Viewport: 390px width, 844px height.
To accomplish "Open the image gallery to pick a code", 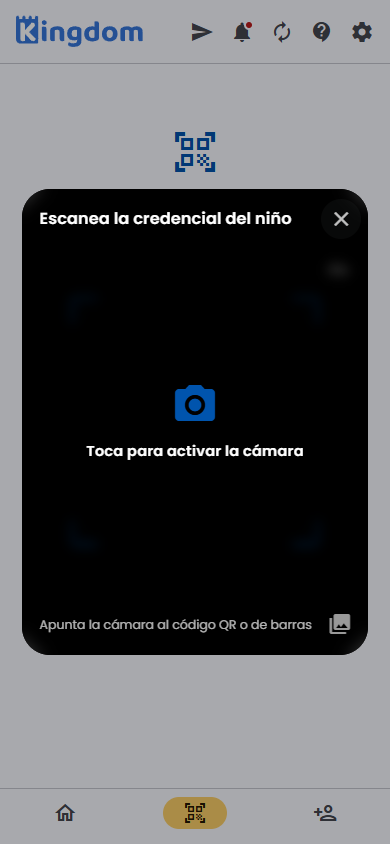I will tap(340, 624).
